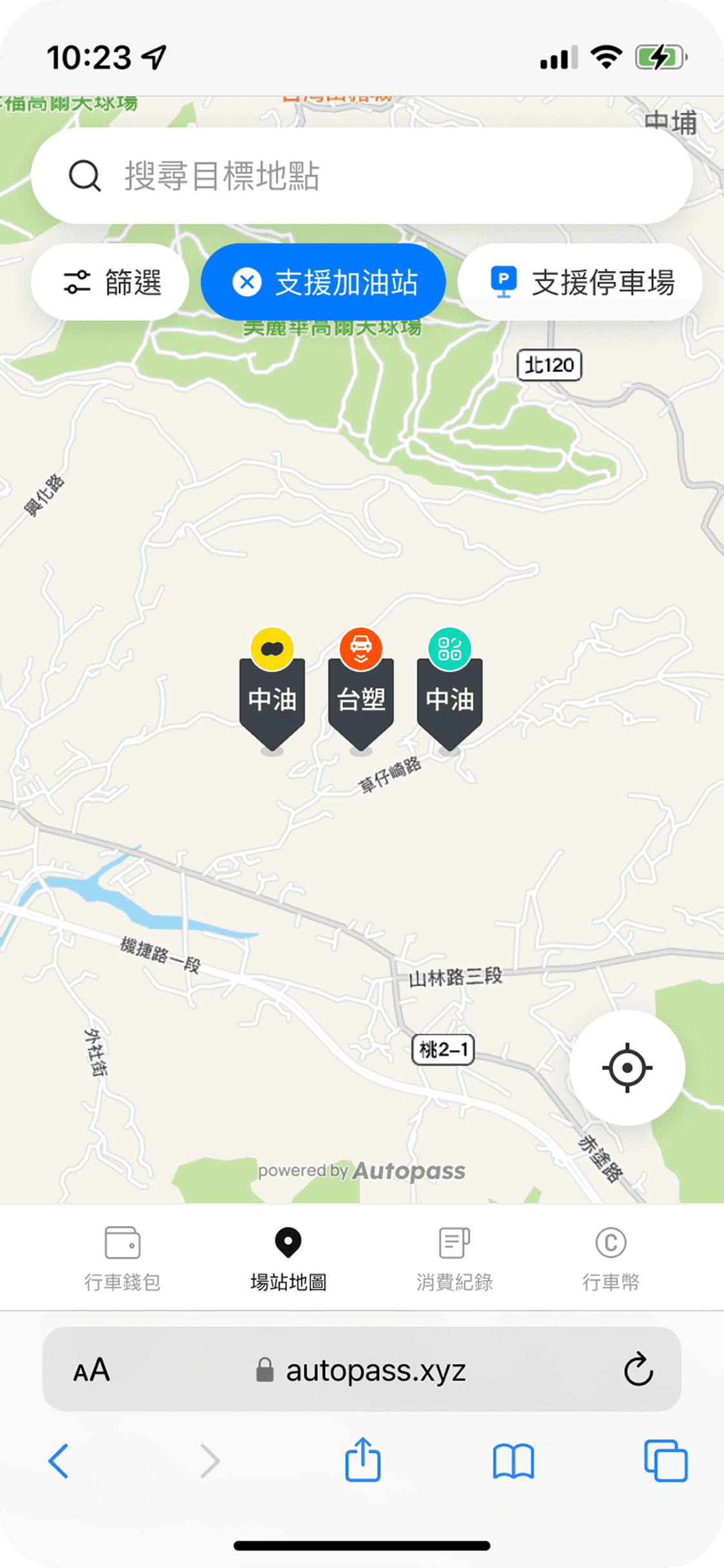Open the 篩選 filter options
Image resolution: width=724 pixels, height=1568 pixels.
click(x=111, y=282)
